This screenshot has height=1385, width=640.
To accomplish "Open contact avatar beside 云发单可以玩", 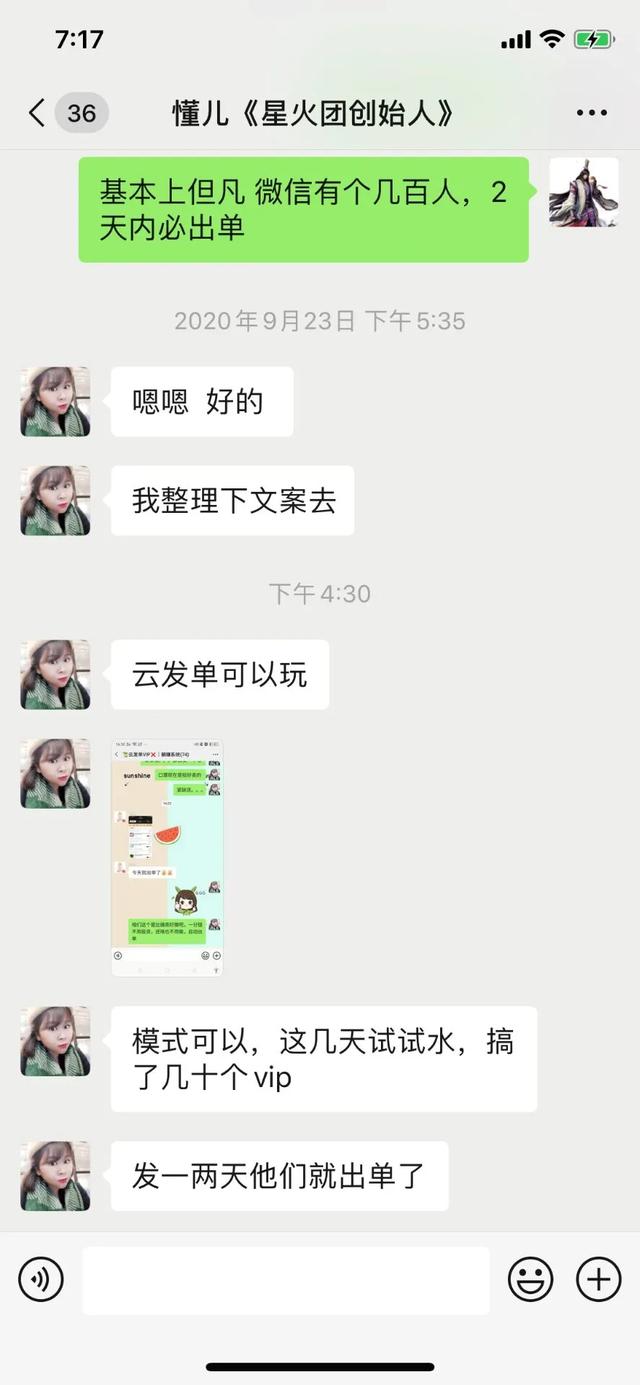I will click(x=55, y=675).
